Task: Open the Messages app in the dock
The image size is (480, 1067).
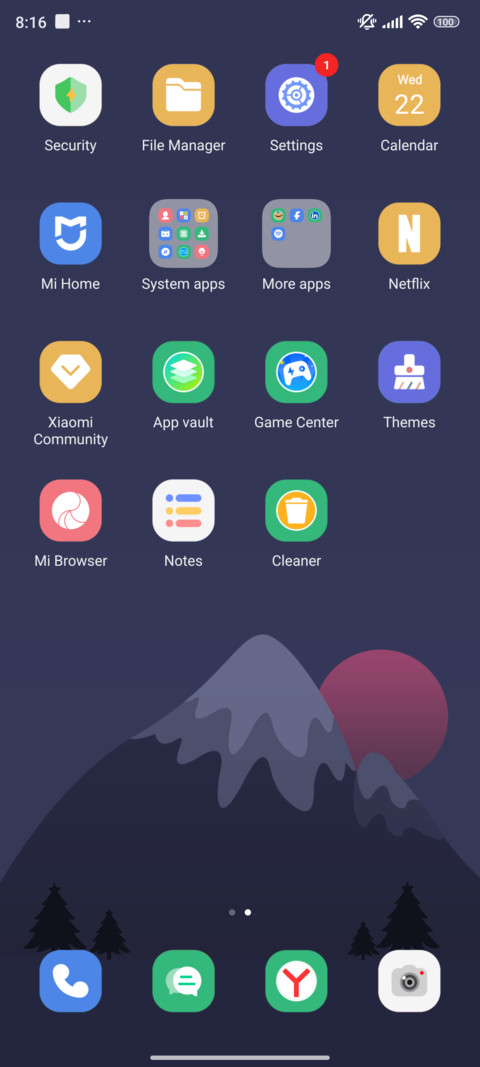Action: point(183,981)
